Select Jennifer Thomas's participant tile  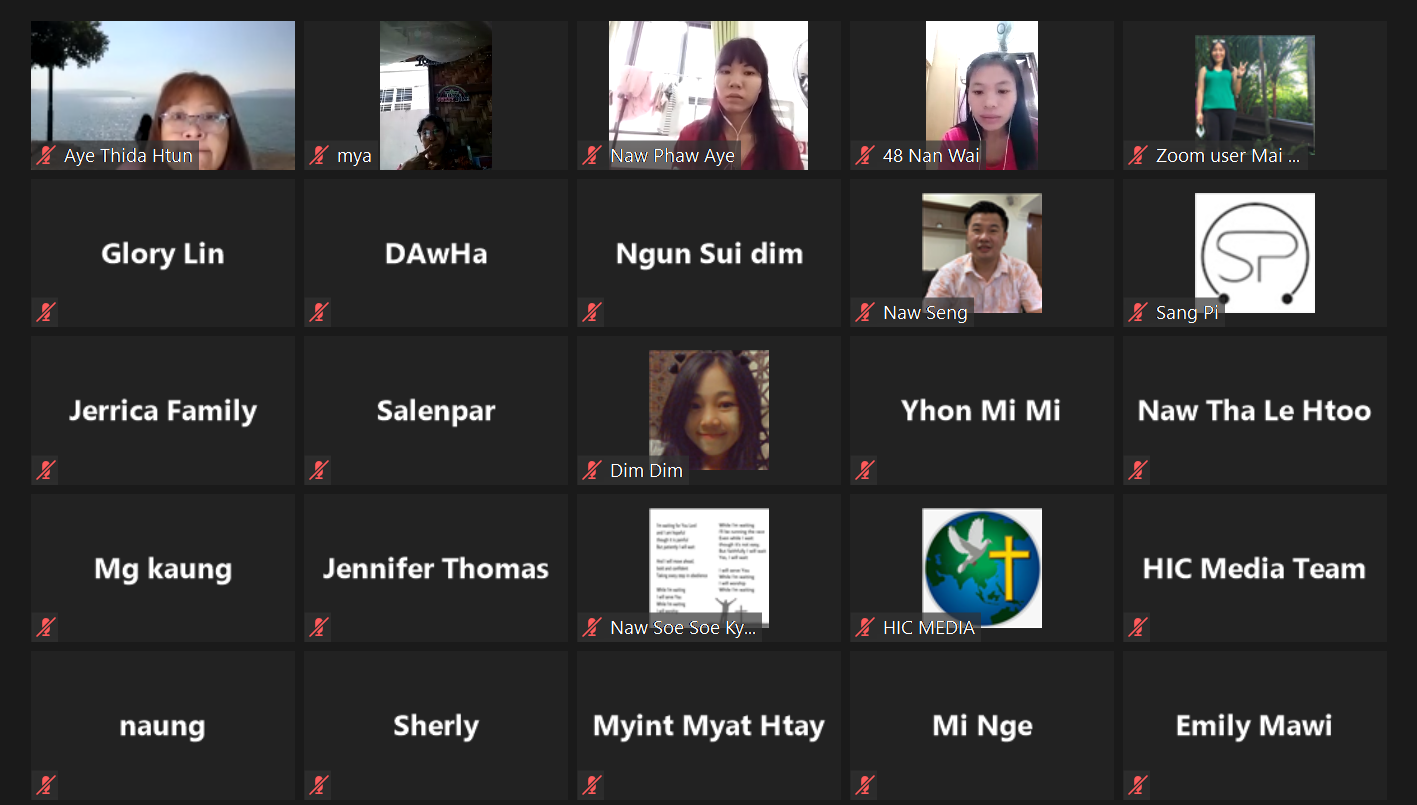pyautogui.click(x=436, y=568)
